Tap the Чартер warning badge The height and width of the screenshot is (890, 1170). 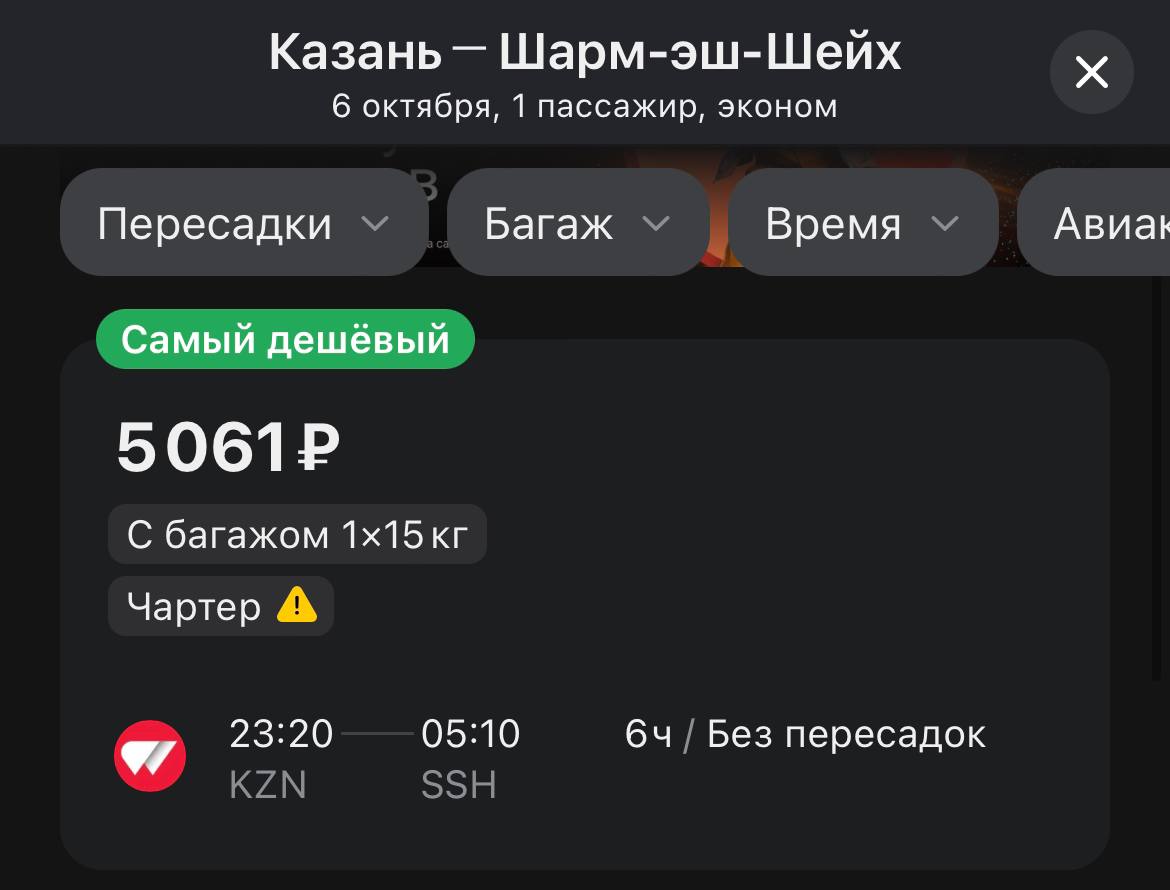[x=221, y=607]
